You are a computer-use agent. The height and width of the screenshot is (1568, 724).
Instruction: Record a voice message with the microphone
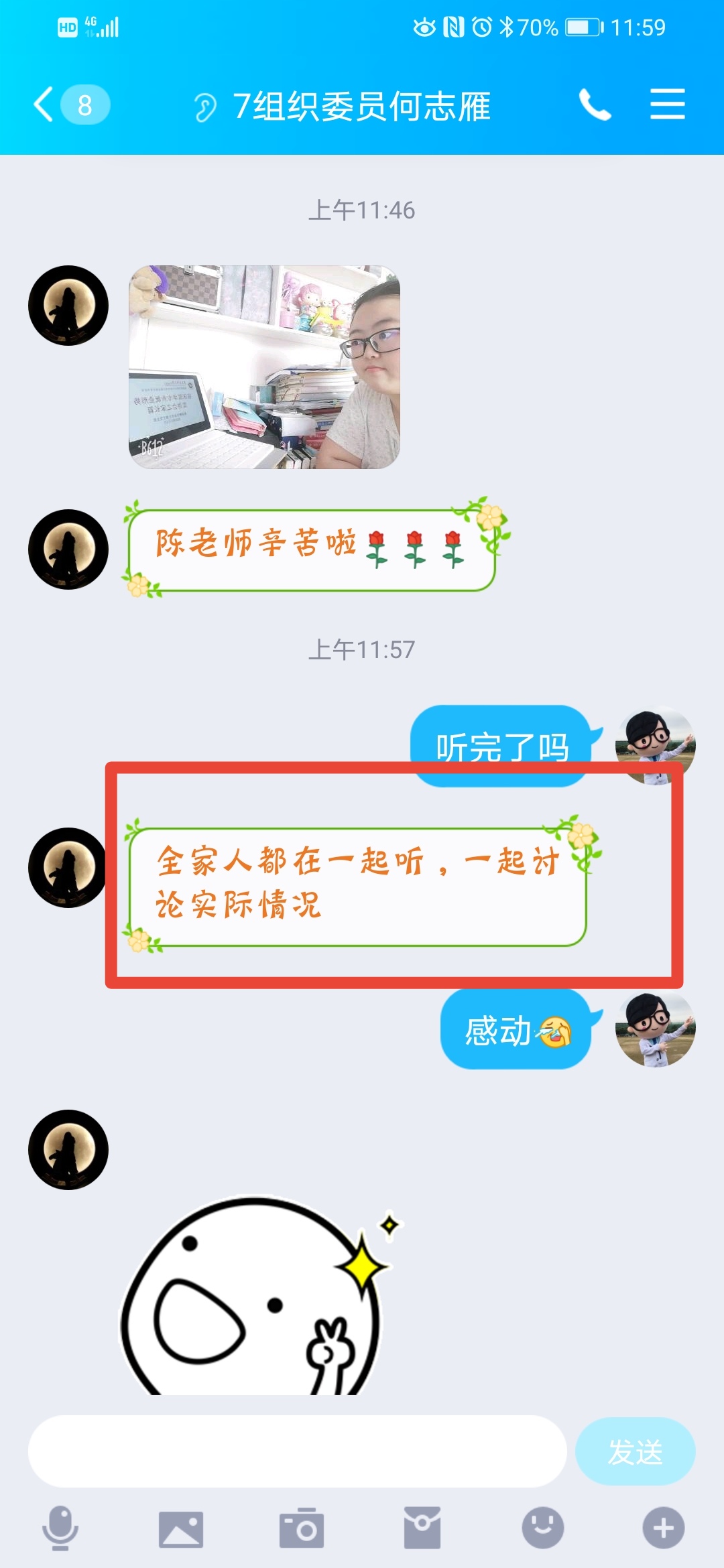pos(60,1528)
